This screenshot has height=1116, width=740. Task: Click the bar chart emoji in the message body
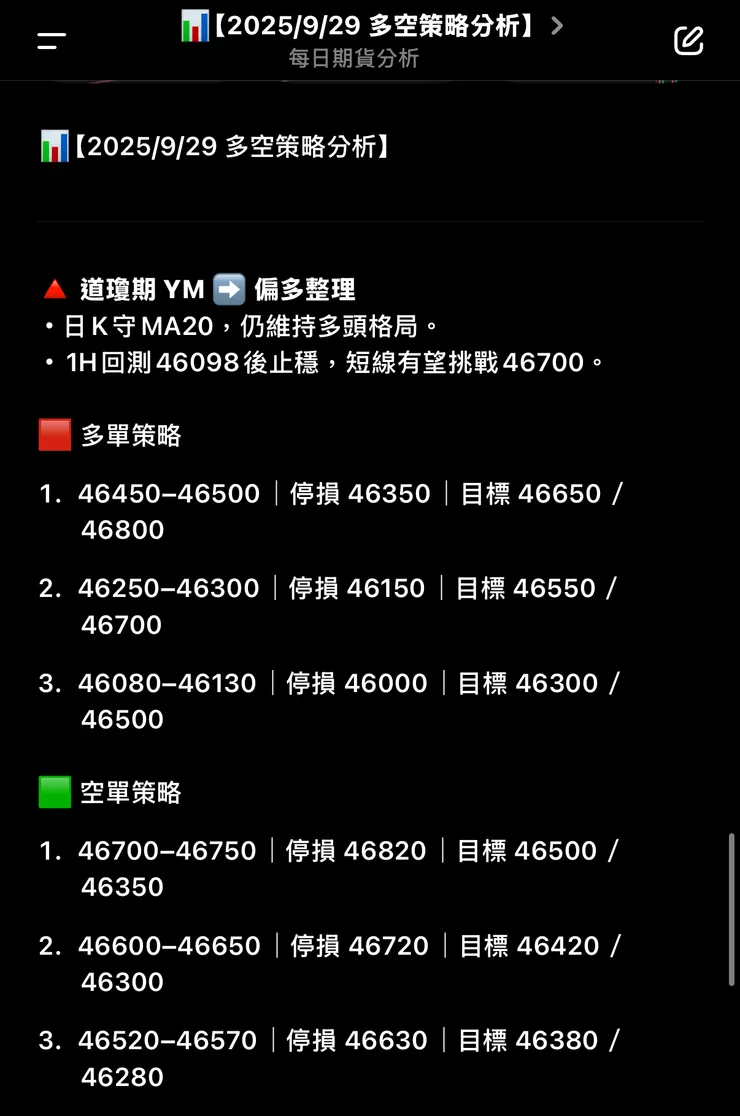tap(51, 146)
